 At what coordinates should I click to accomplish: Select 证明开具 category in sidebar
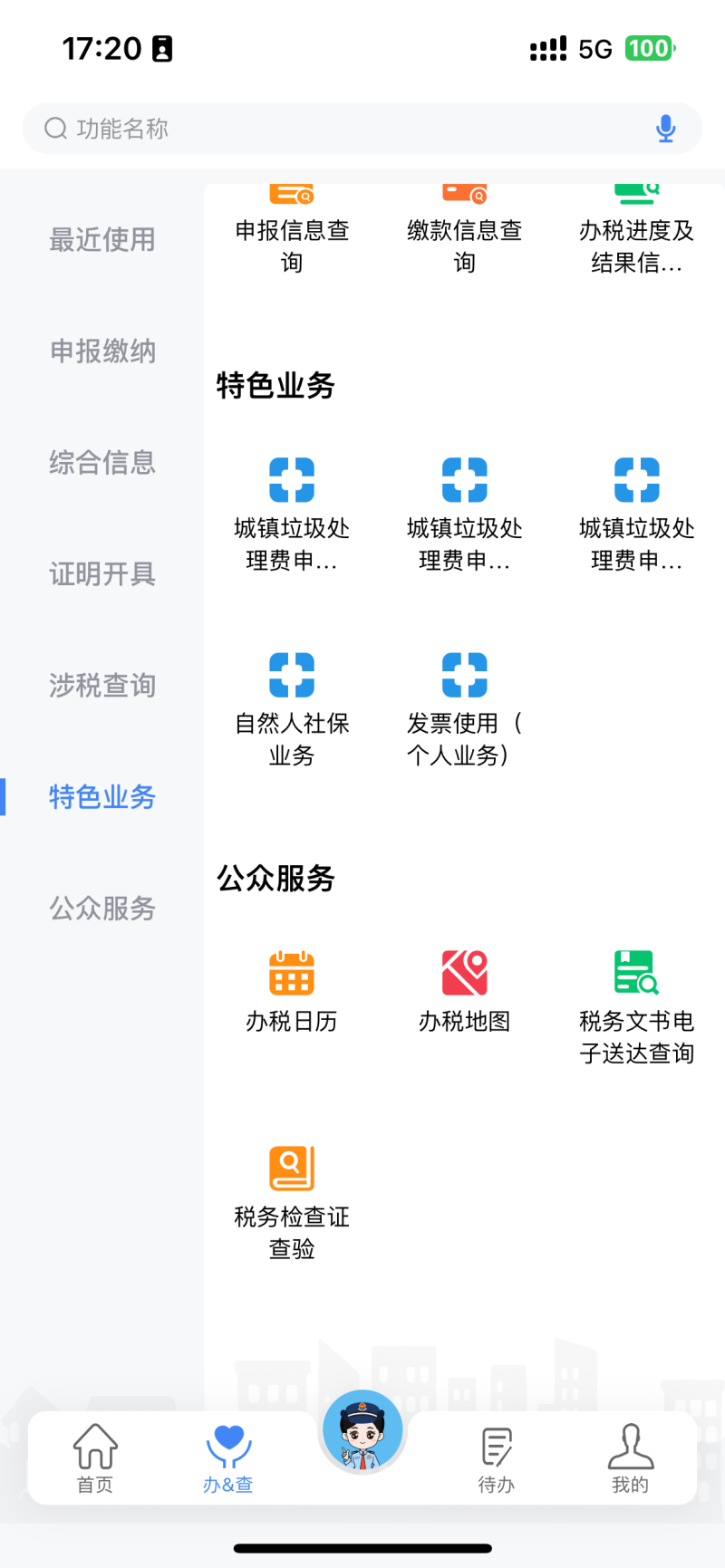point(101,574)
